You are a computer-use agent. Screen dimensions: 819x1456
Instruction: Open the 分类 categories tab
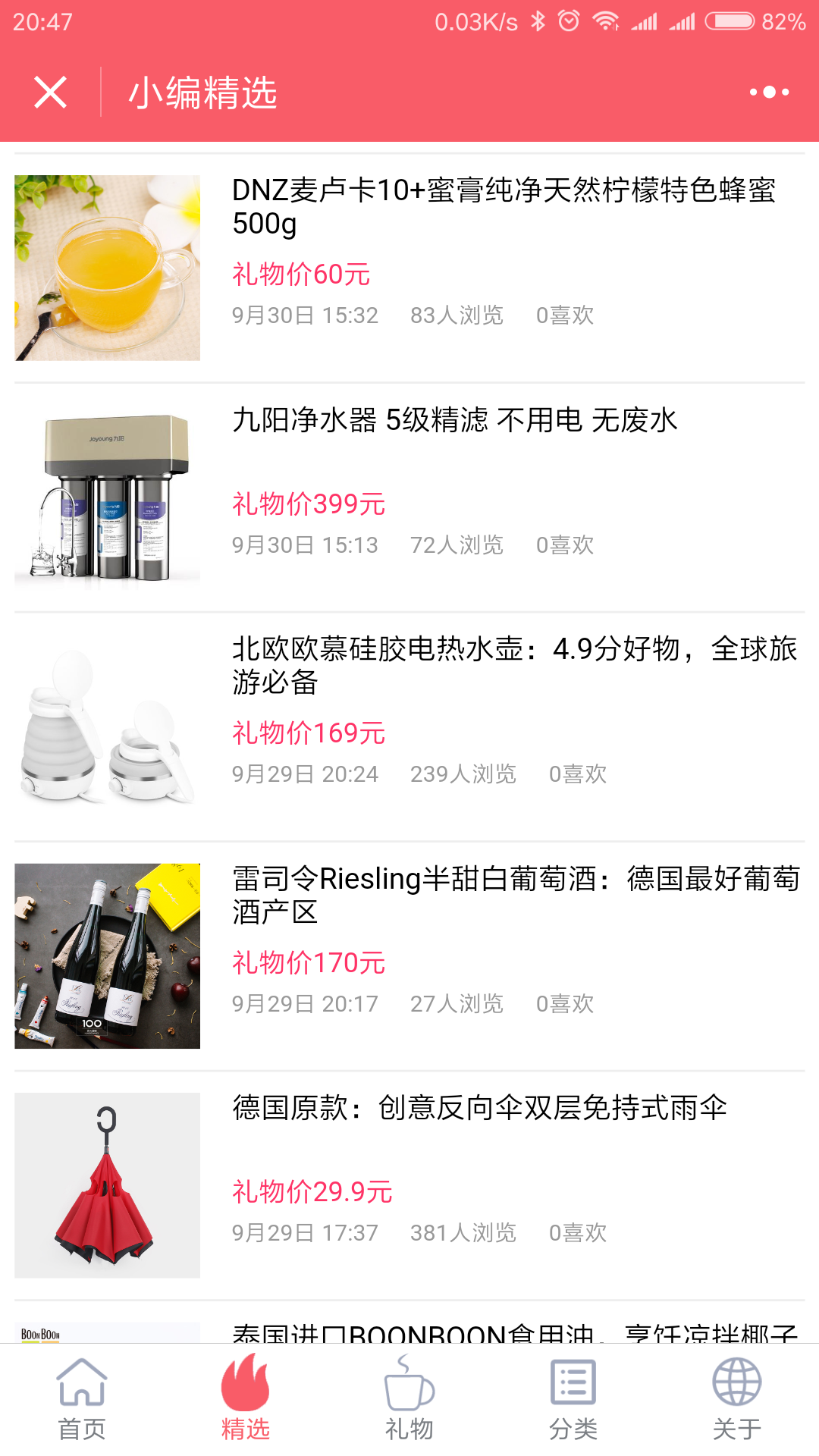[573, 1399]
